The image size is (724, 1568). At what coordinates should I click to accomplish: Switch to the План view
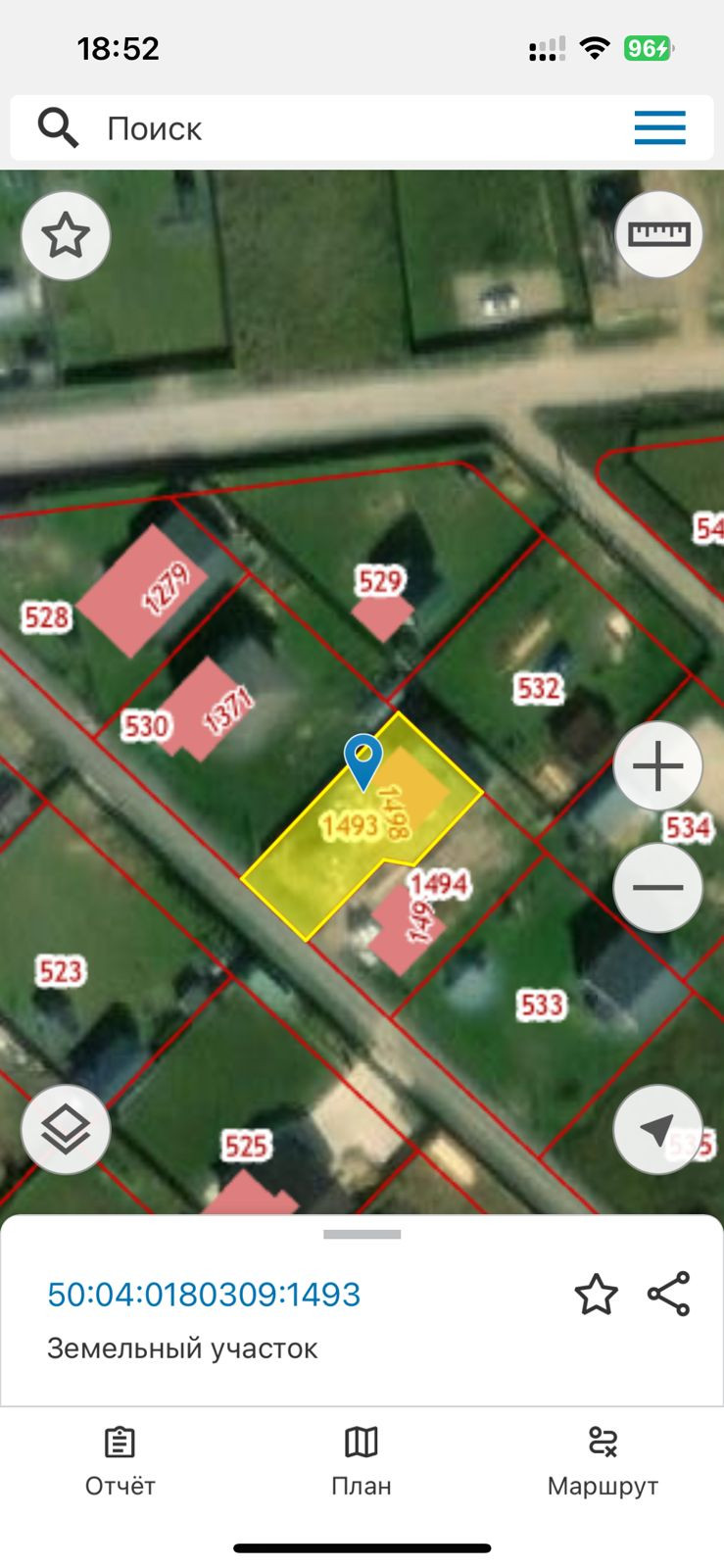(x=362, y=1461)
